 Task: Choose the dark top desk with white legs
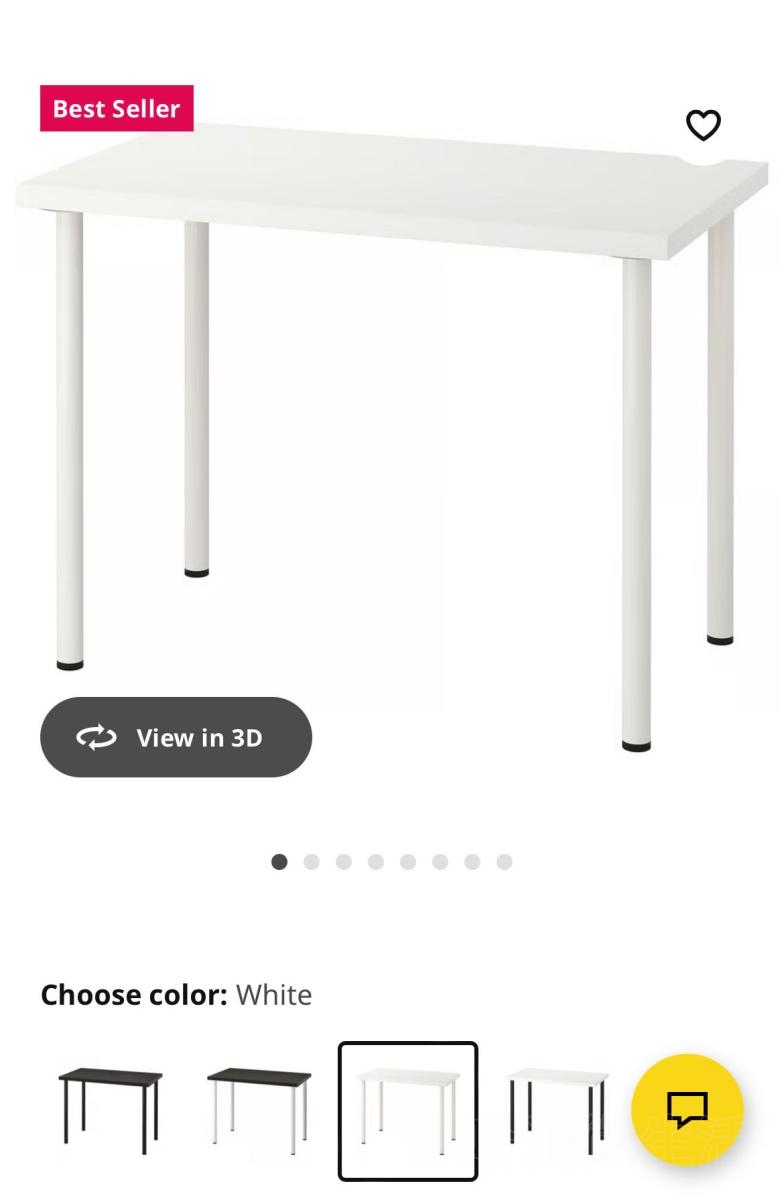point(259,1110)
